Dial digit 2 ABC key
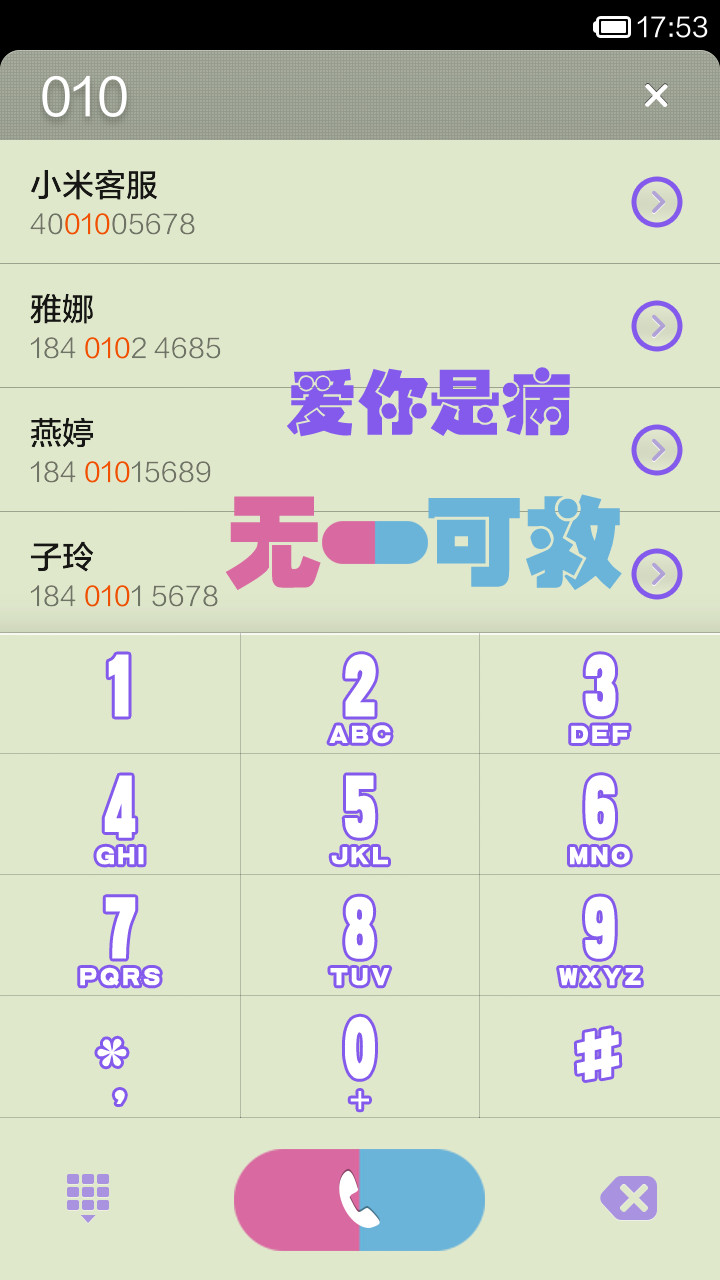Viewport: 720px width, 1280px height. point(360,693)
